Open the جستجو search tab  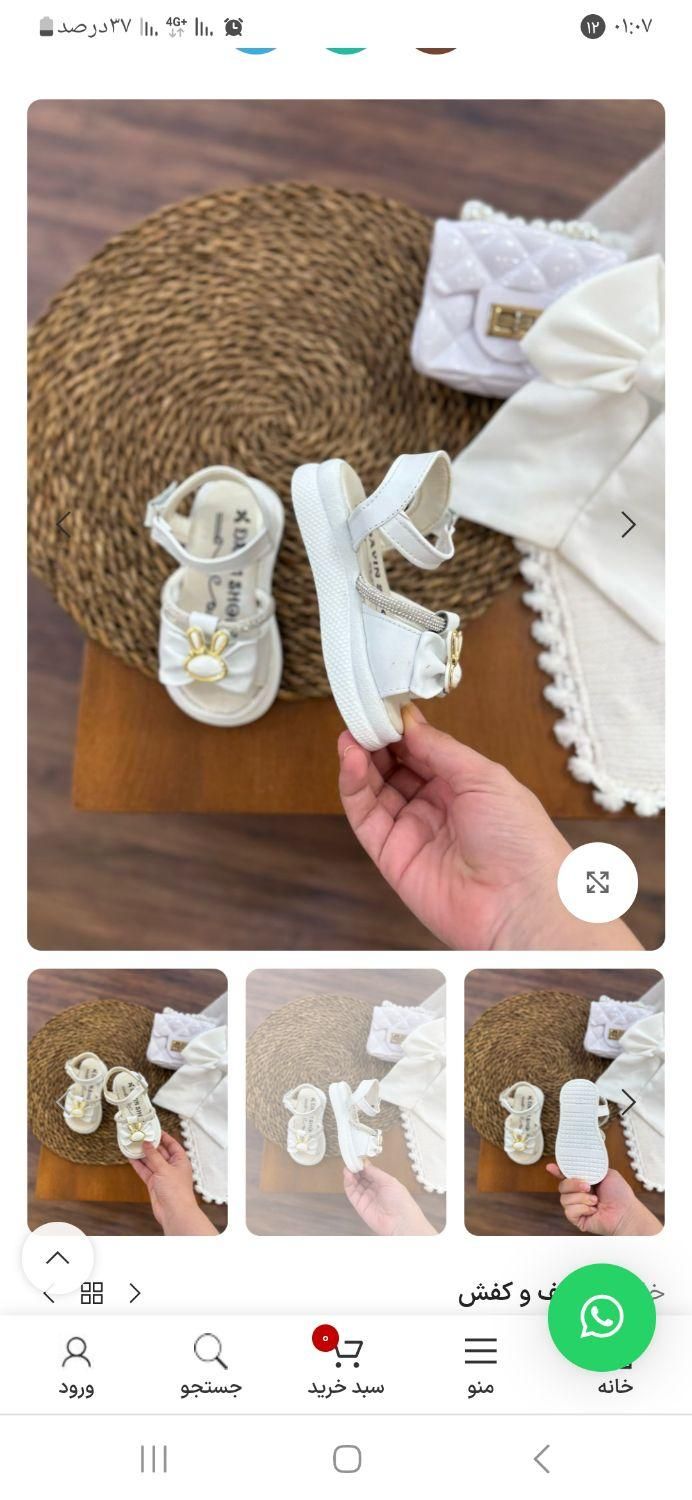211,1366
